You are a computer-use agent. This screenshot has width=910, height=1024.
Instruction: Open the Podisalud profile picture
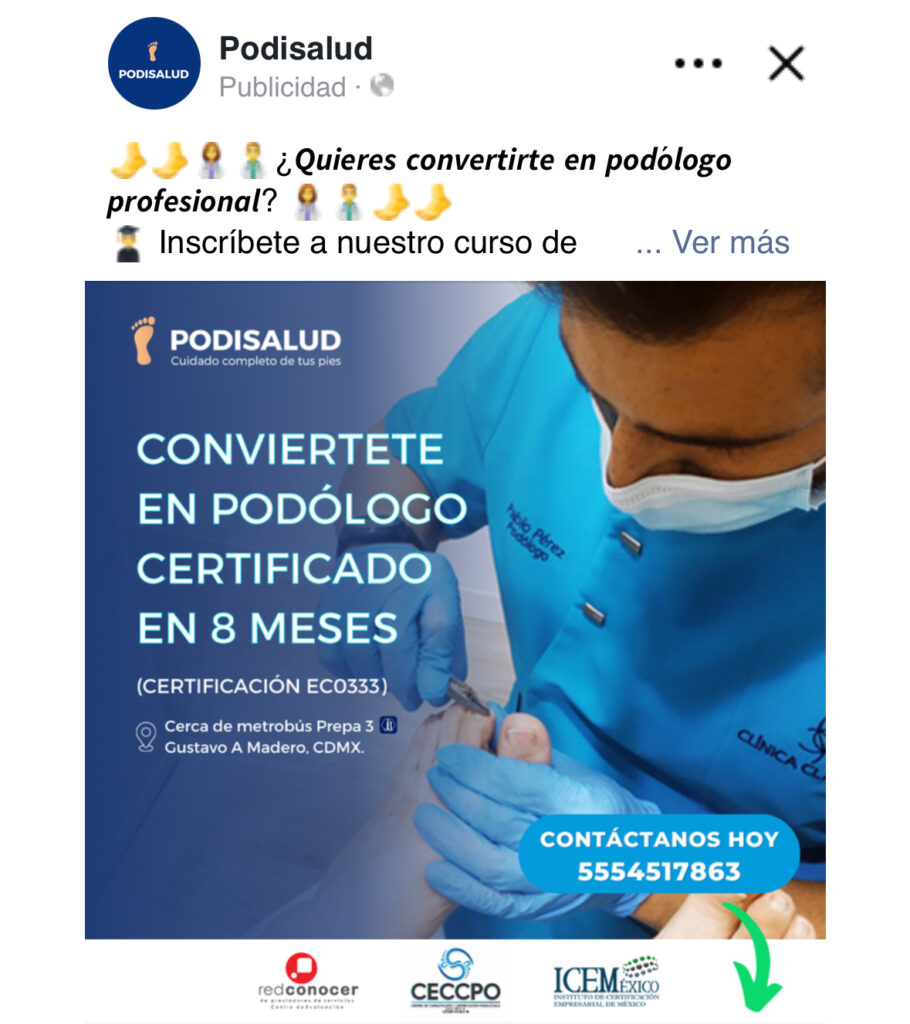153,63
